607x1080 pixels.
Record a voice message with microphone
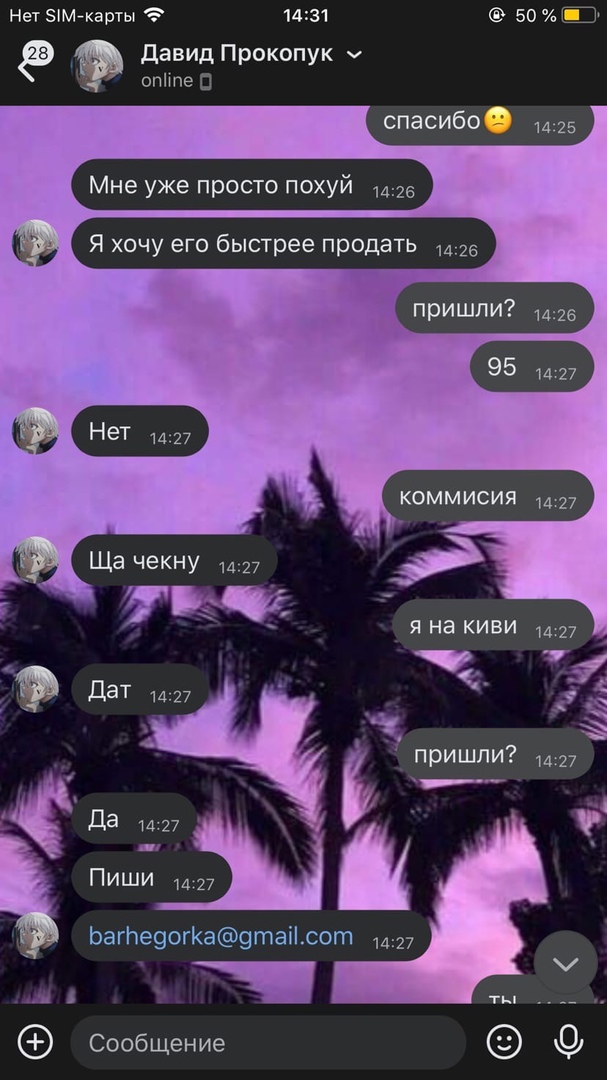point(569,1042)
